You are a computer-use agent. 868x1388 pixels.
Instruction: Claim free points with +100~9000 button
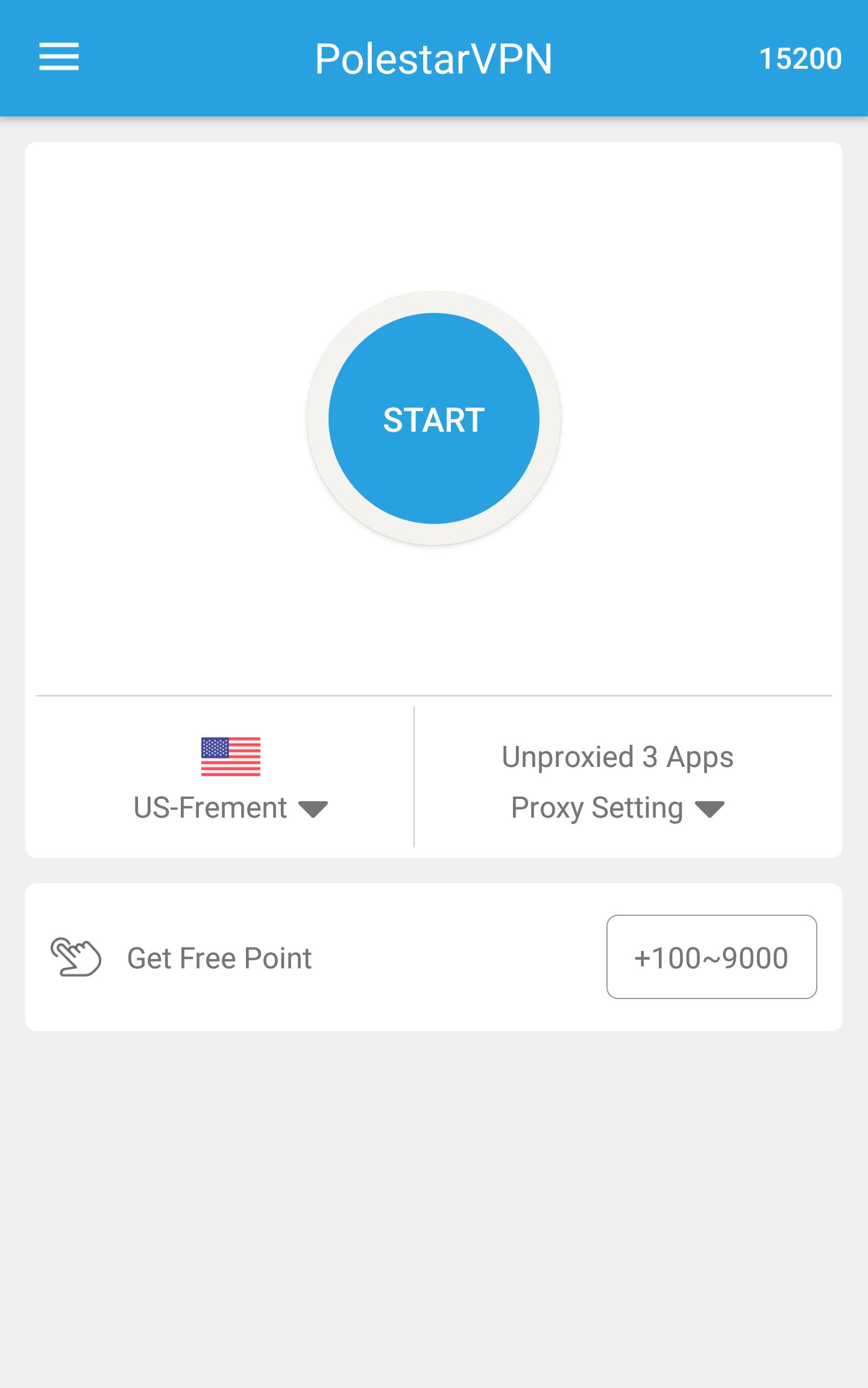coord(711,957)
